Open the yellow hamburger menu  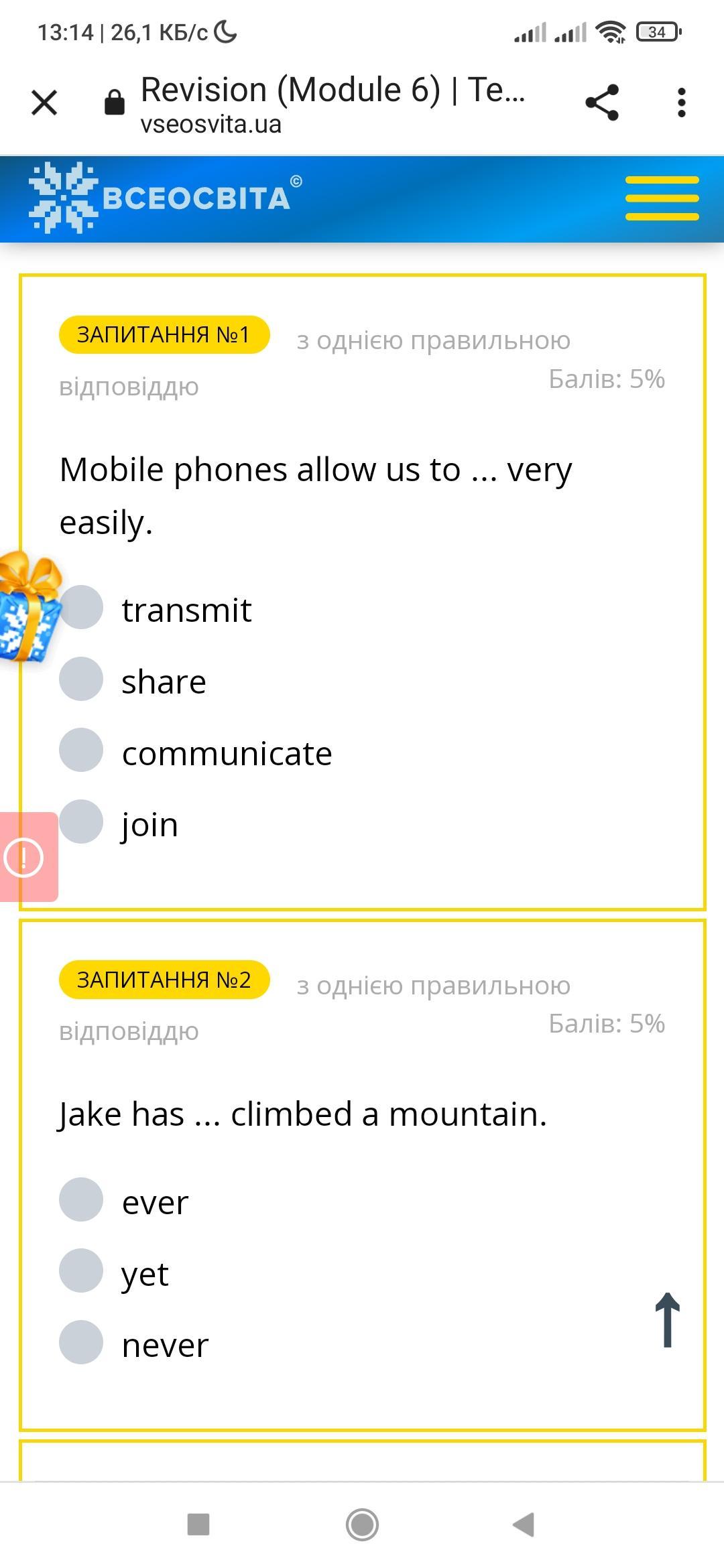pos(662,198)
